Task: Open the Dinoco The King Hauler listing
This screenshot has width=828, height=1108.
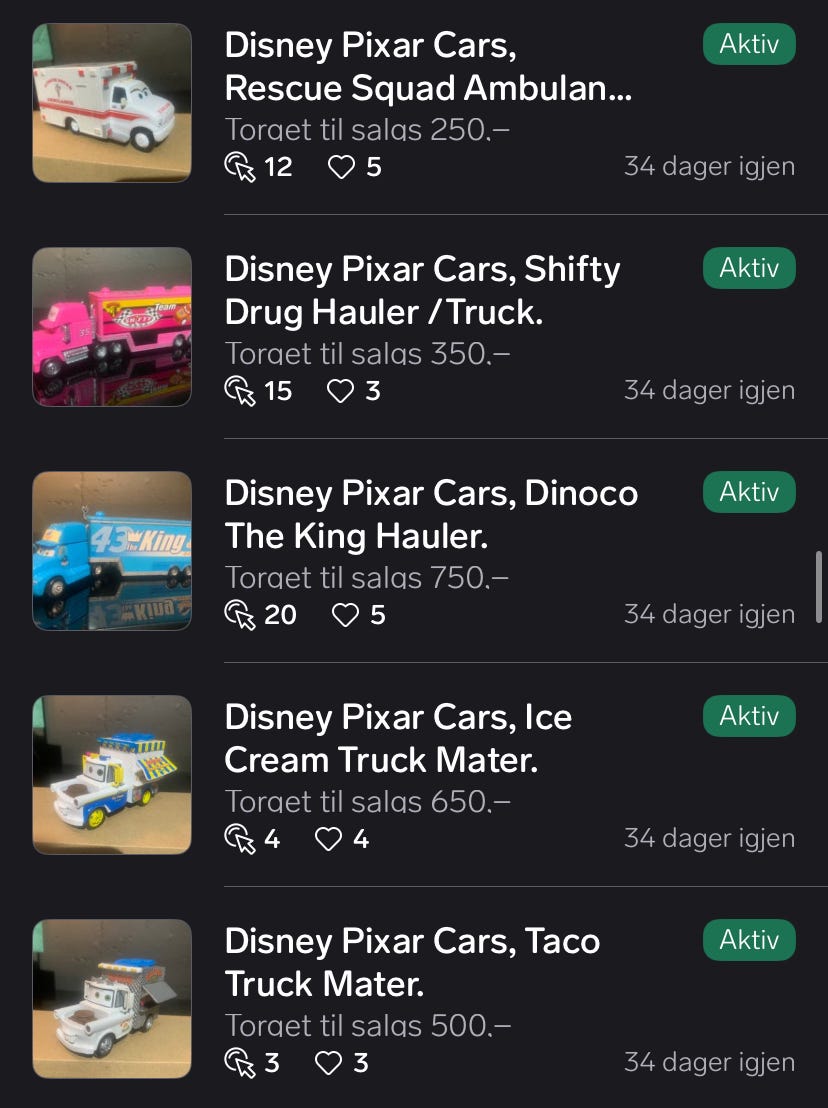Action: 430,515
